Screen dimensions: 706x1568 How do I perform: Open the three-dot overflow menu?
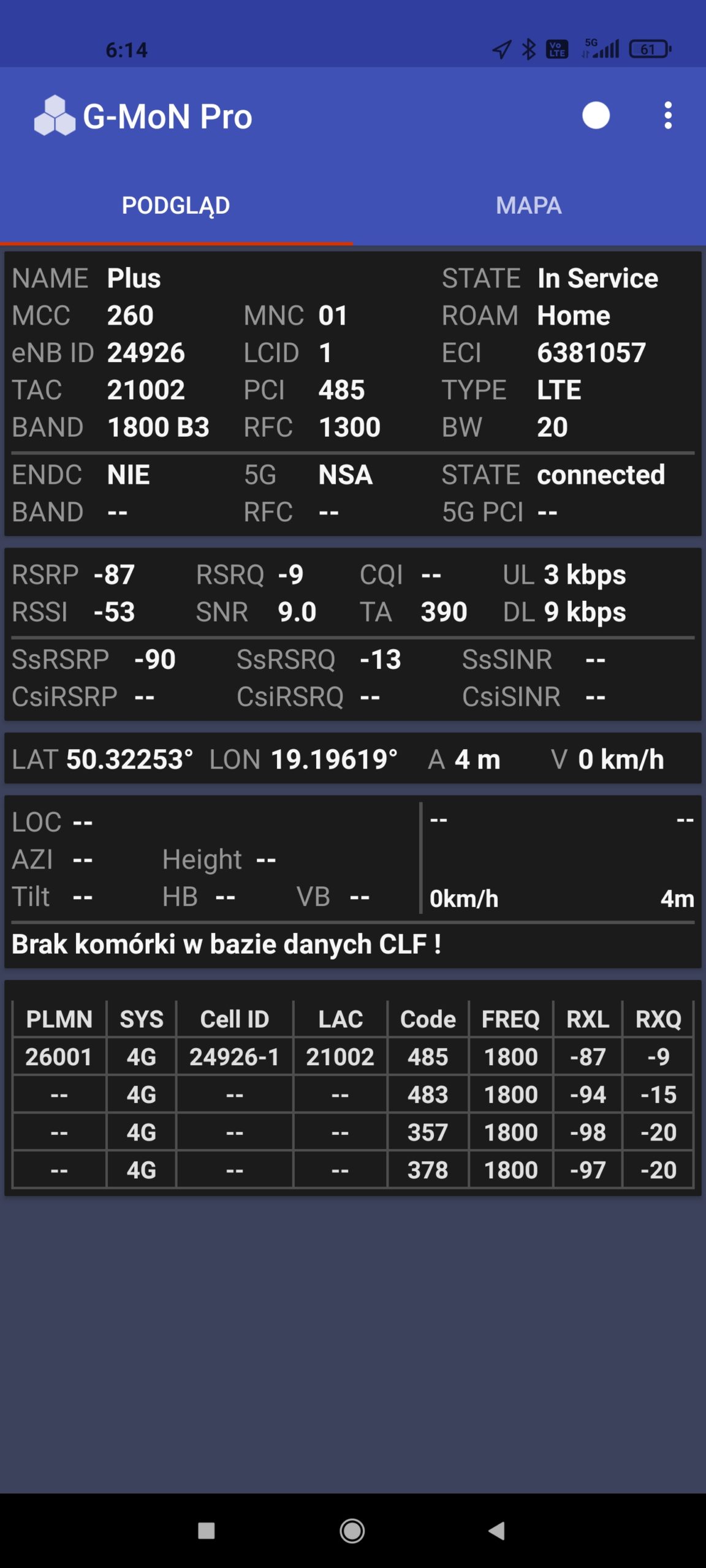pos(668,115)
